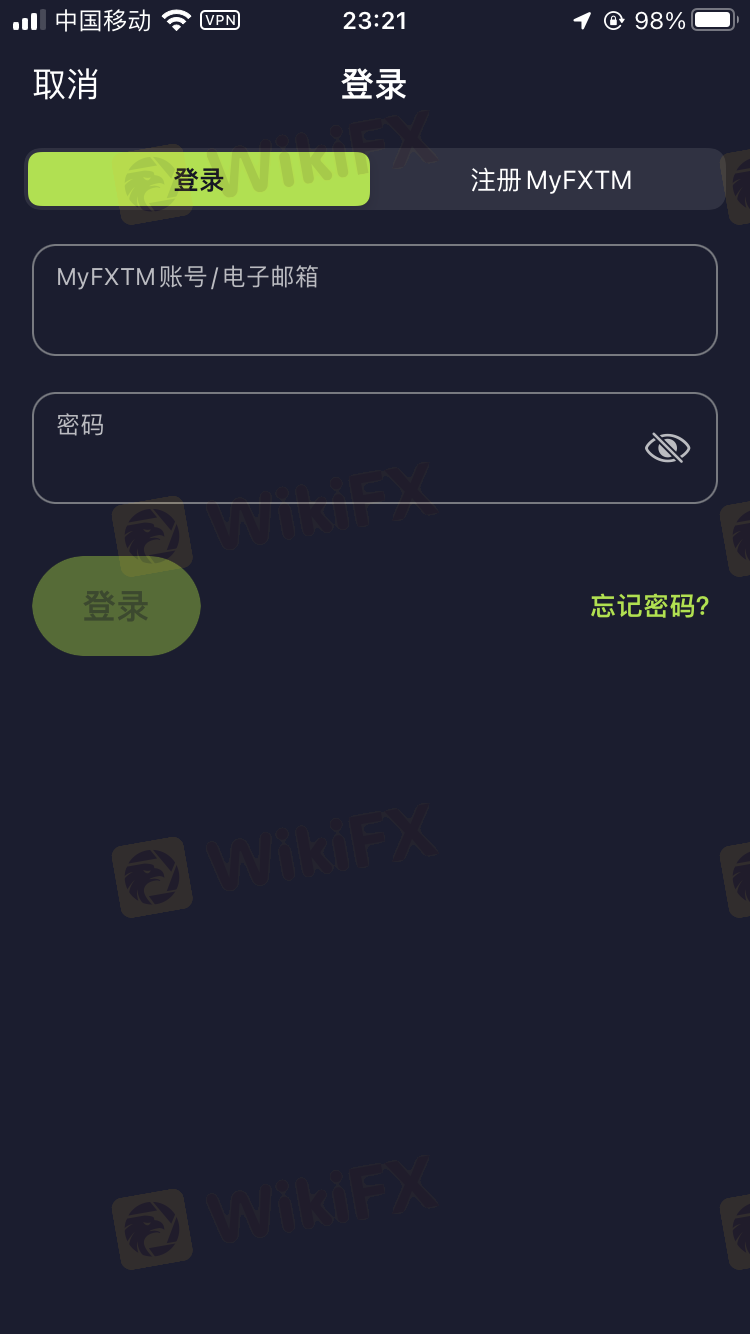The height and width of the screenshot is (1334, 750).
Task: Switch to the 注册 MyFXTM tab
Action: [x=549, y=180]
